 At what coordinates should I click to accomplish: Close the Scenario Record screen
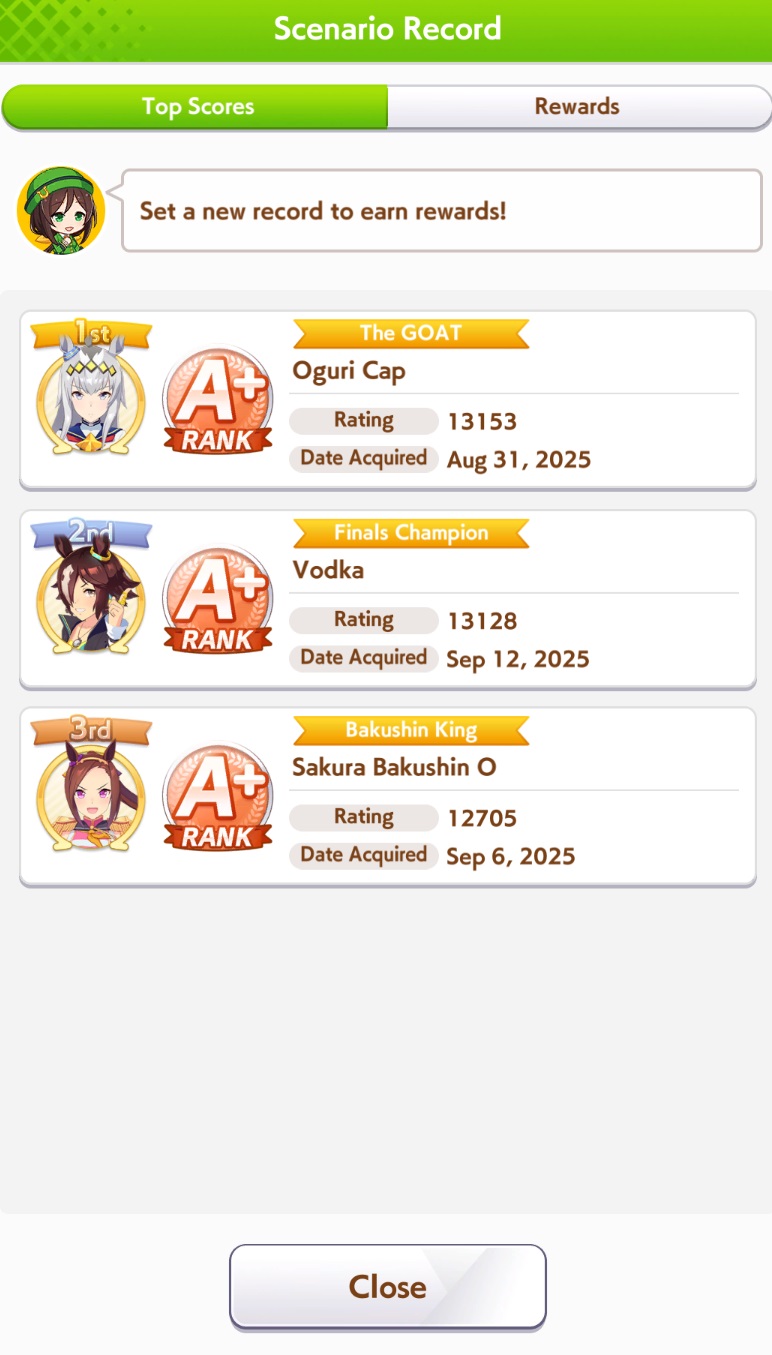click(x=388, y=1286)
